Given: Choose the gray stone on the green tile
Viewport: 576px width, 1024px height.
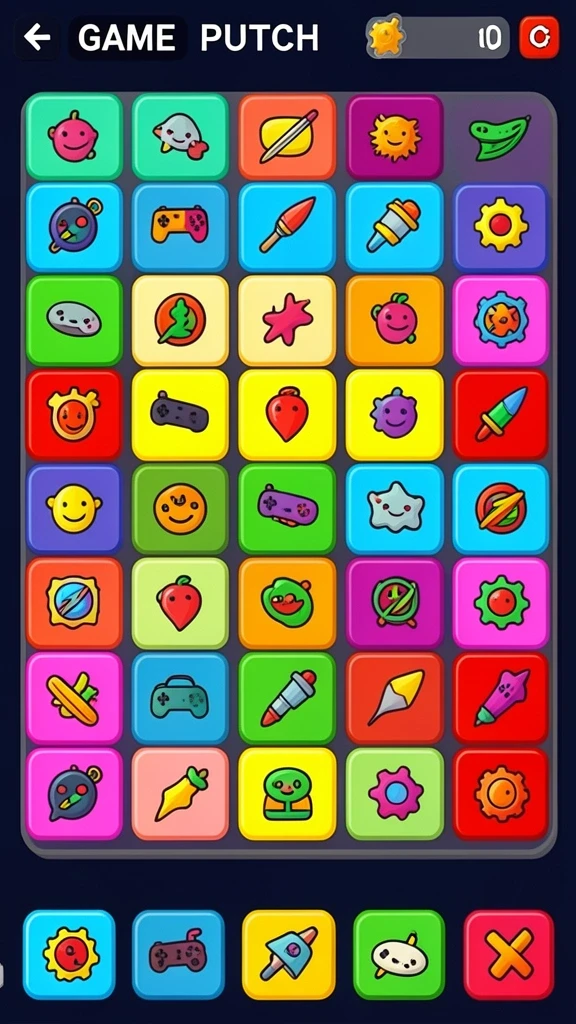Looking at the screenshot, I should 74,320.
